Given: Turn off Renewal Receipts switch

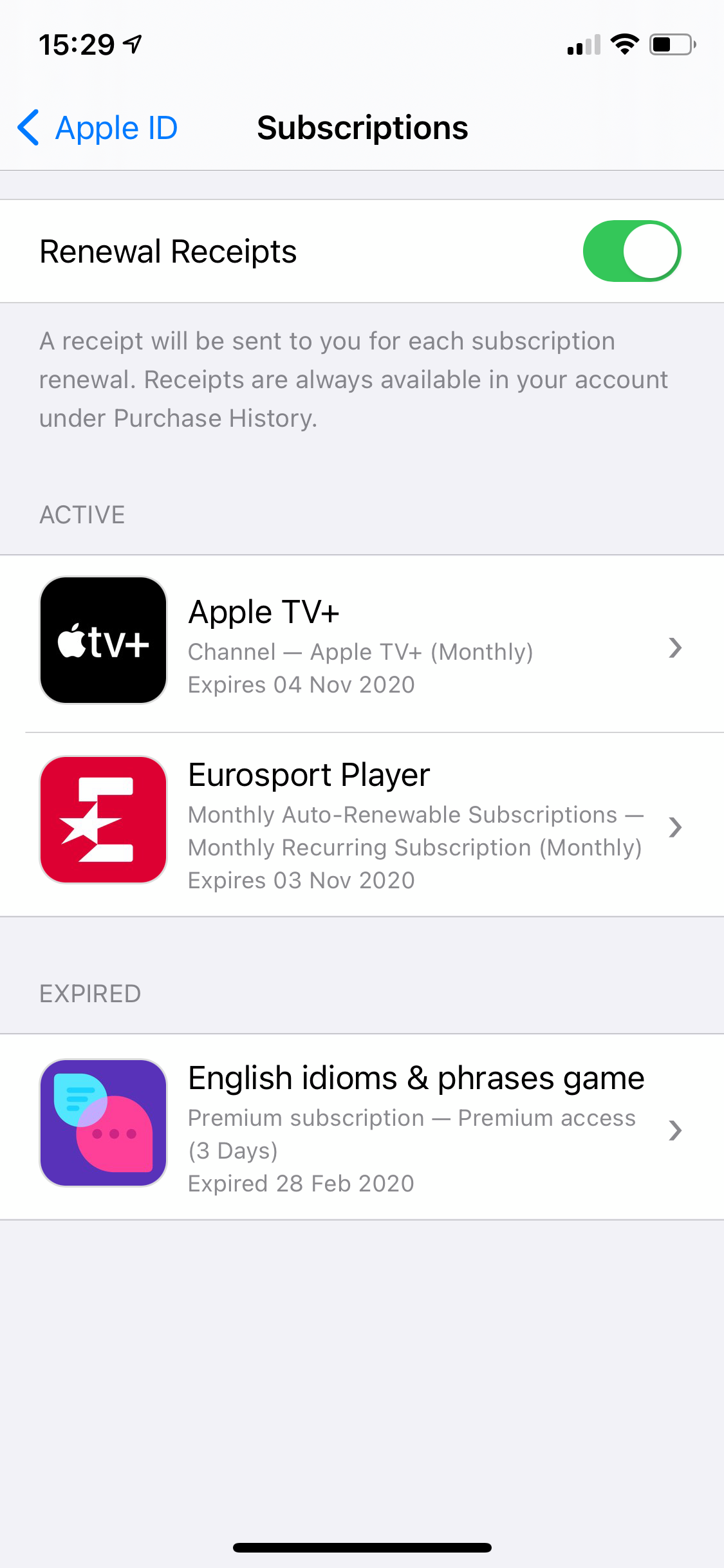Looking at the screenshot, I should pyautogui.click(x=631, y=251).
